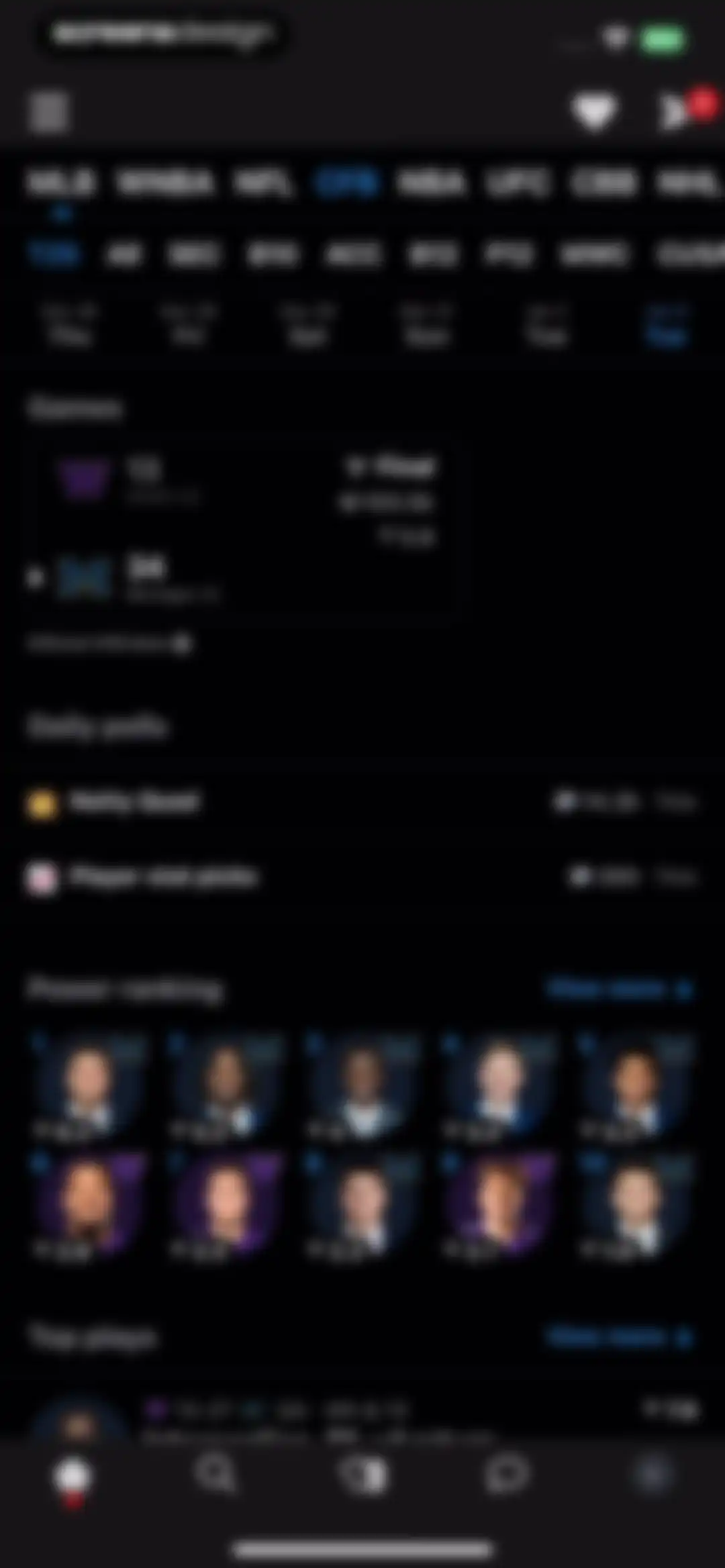Open the first player photo in the ranking grid
This screenshot has height=1568, width=725.
(88, 1087)
